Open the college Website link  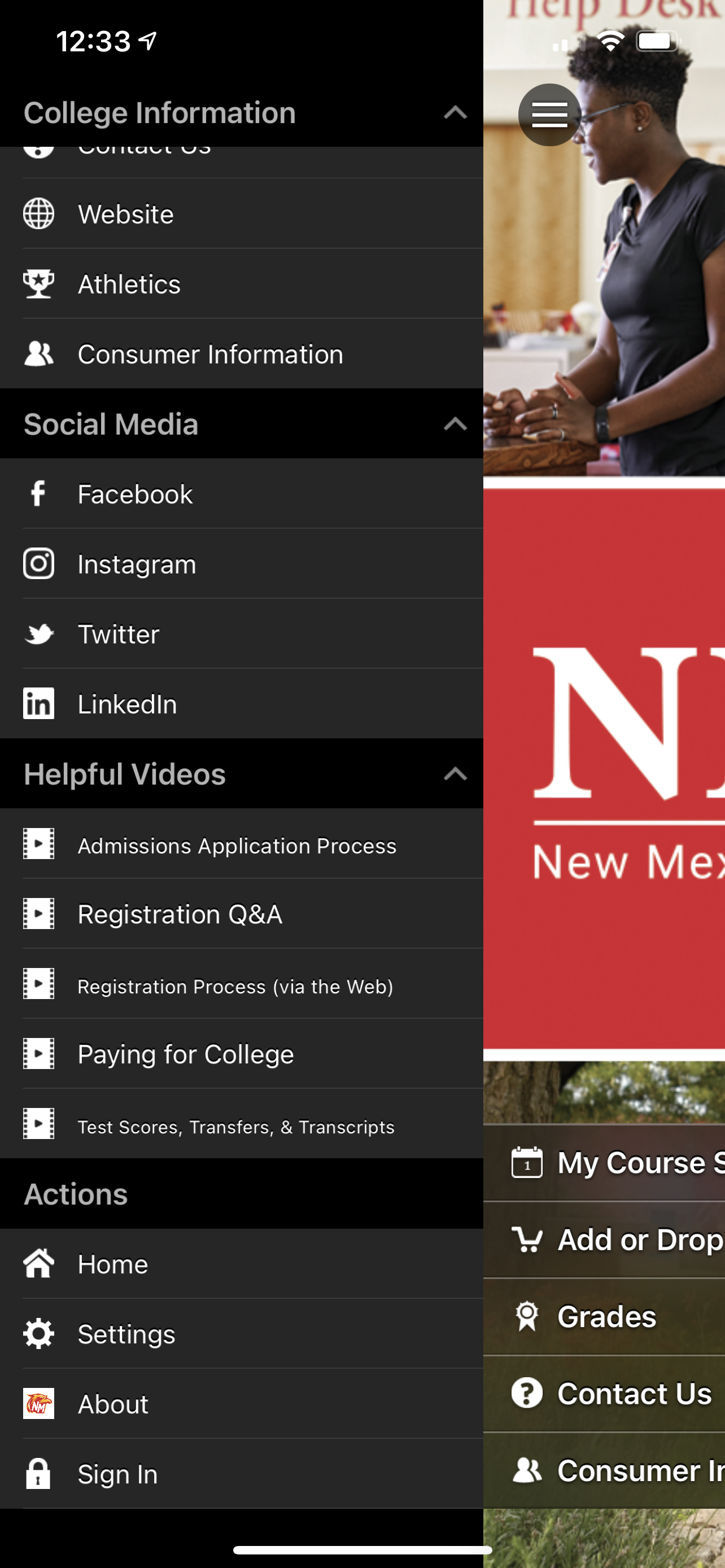pyautogui.click(x=241, y=214)
